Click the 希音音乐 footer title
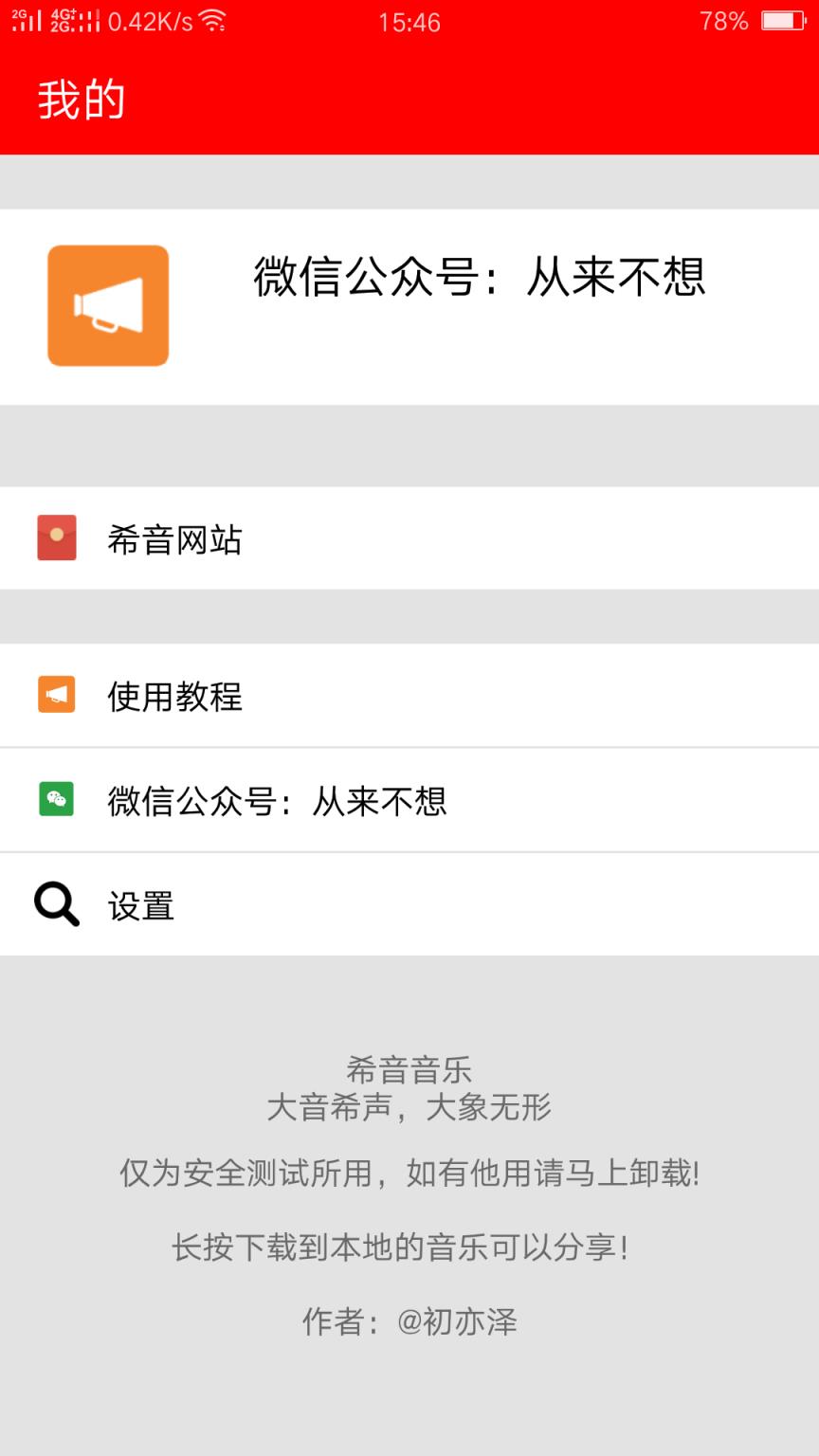The image size is (819, 1456). coord(409,1069)
